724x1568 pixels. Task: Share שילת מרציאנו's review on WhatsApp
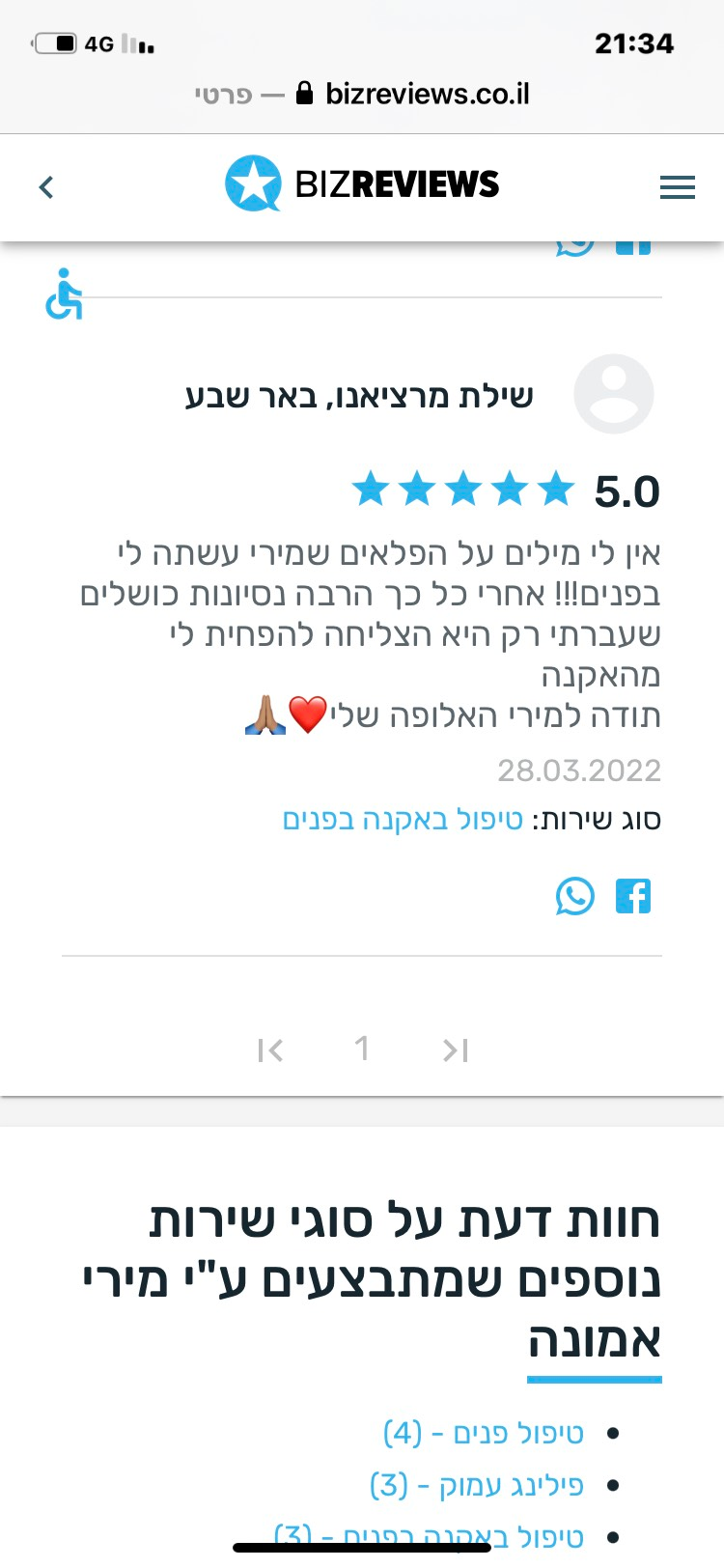pyautogui.click(x=575, y=896)
